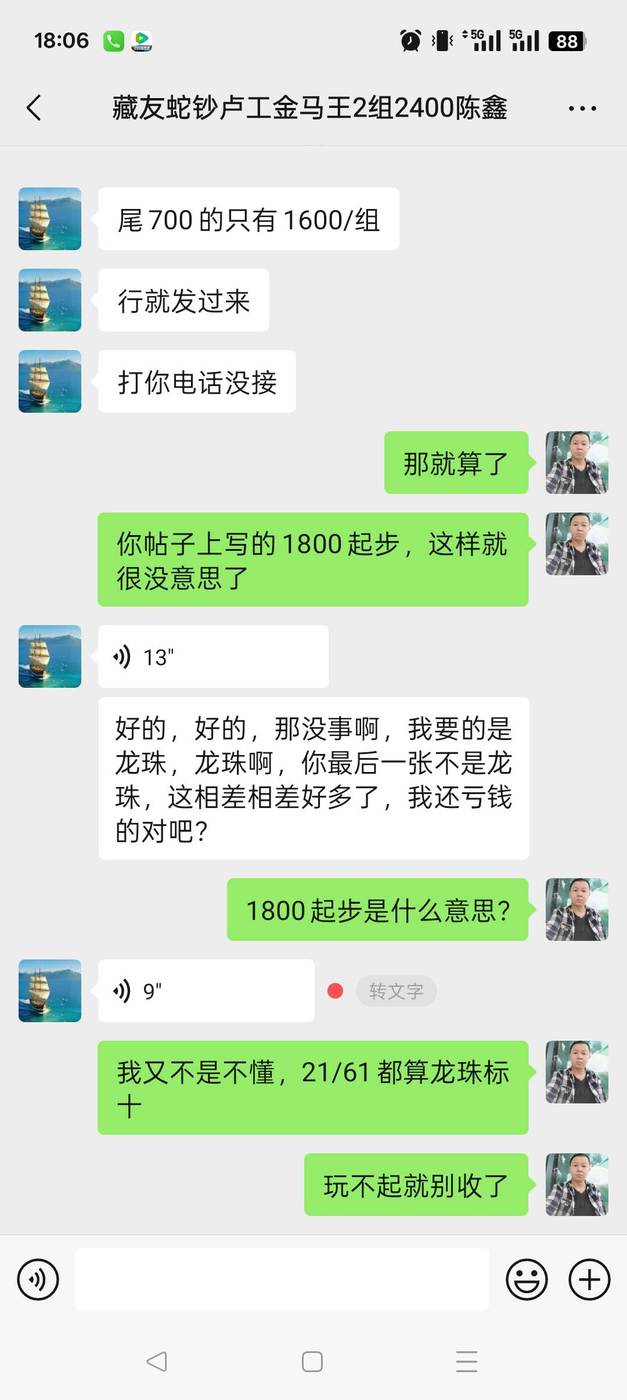Screen dimensions: 627x1400
Task: Open the plus attachments panel
Action: point(589,1279)
